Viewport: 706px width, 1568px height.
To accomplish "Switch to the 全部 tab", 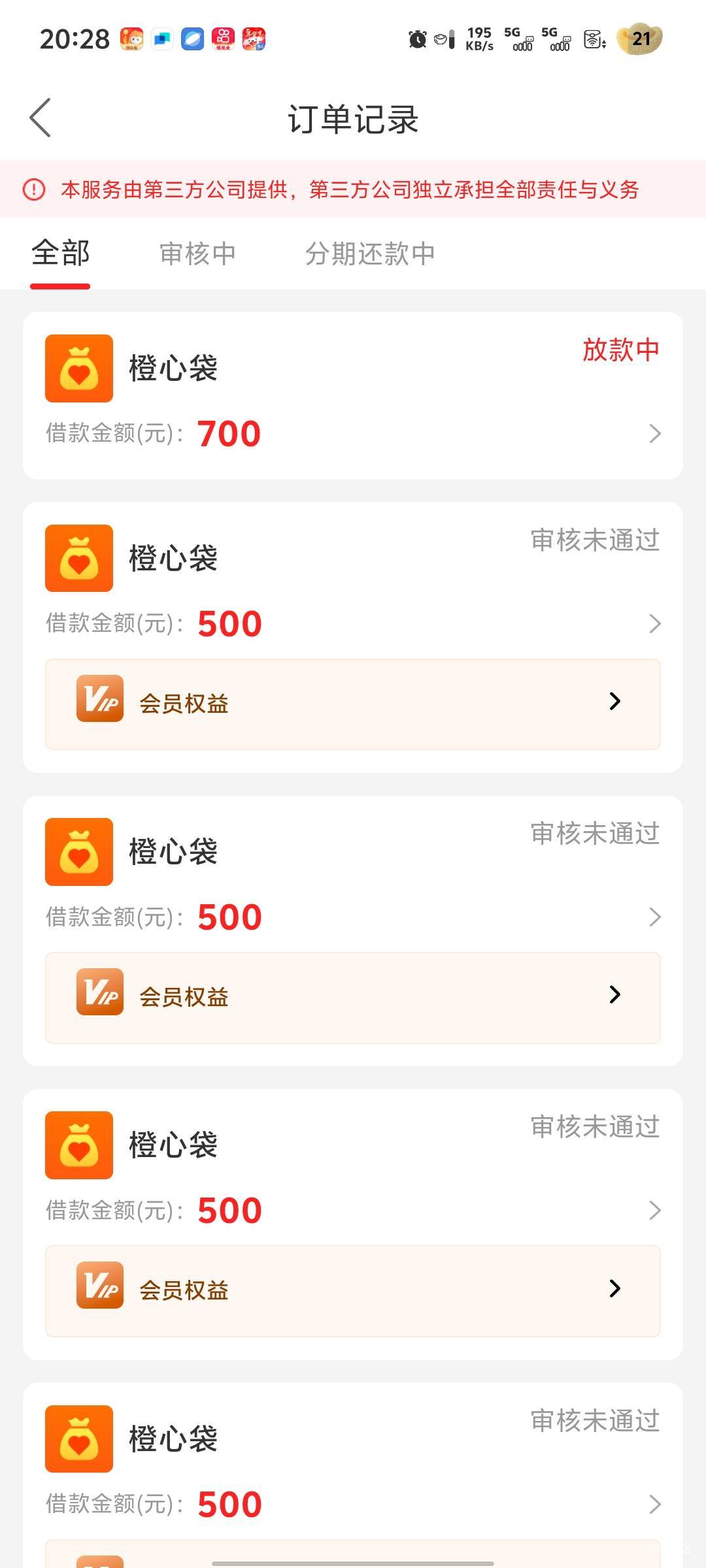I will [x=60, y=253].
